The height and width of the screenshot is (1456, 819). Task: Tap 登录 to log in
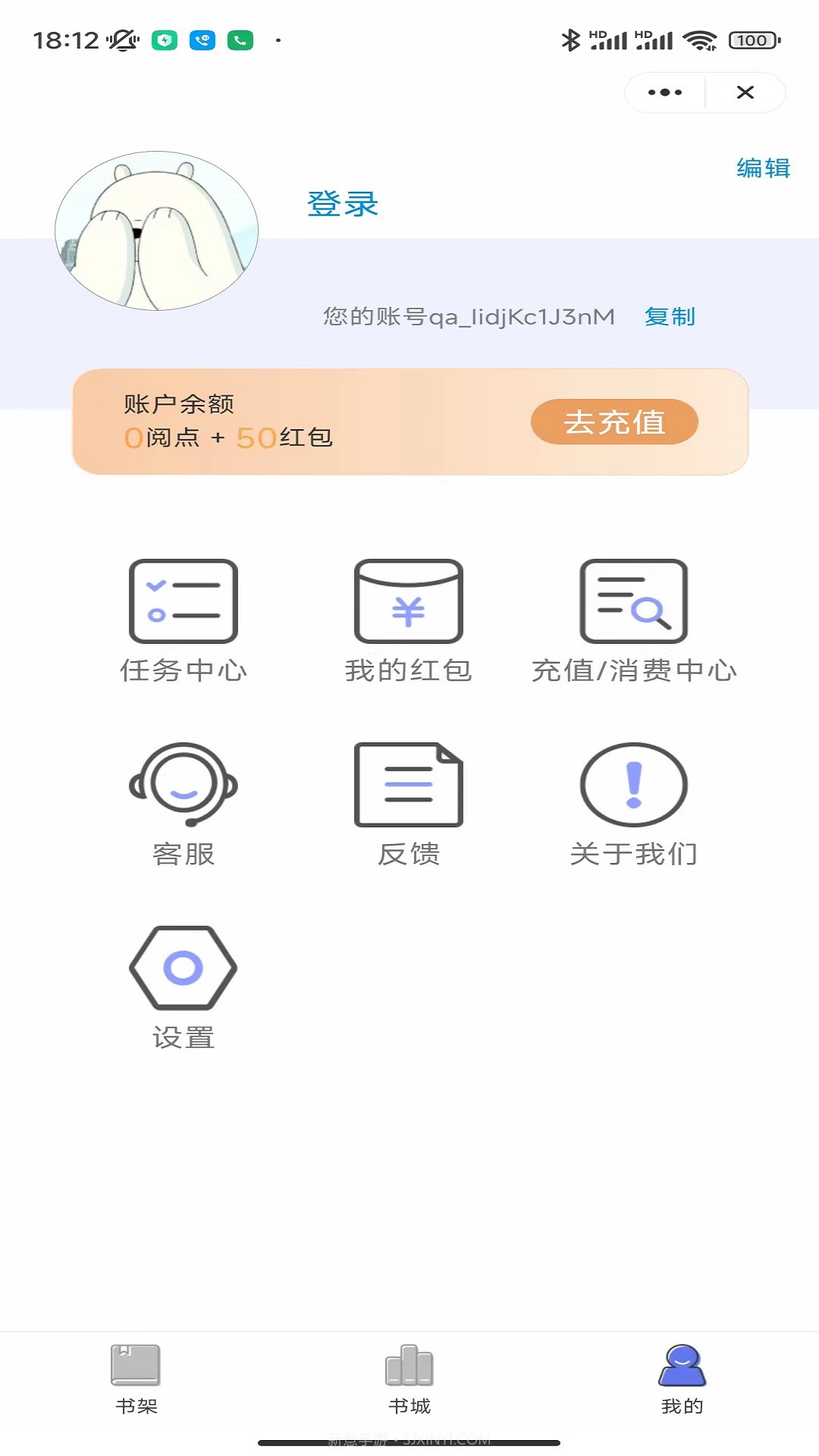coord(342,205)
